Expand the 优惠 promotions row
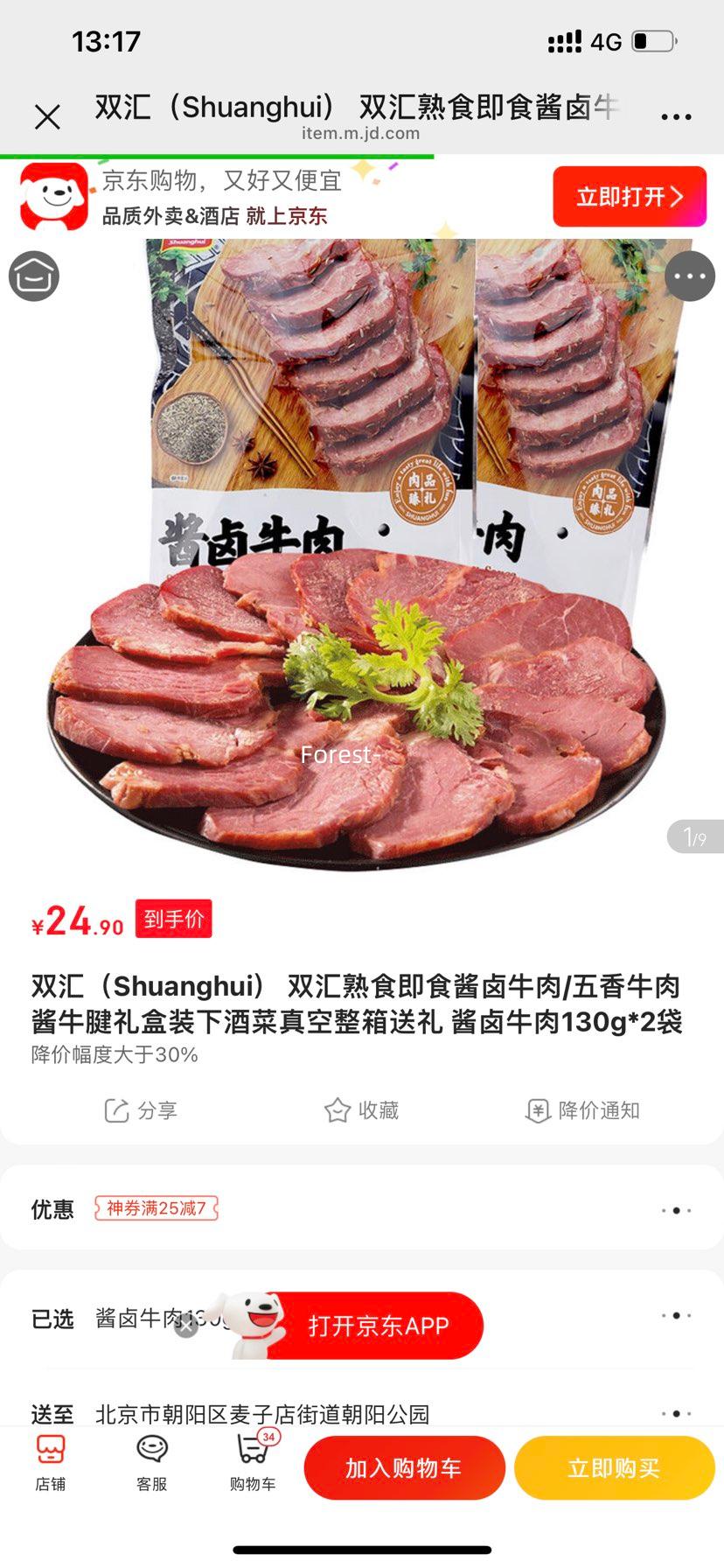Viewport: 724px width, 1568px height. coord(676,1209)
